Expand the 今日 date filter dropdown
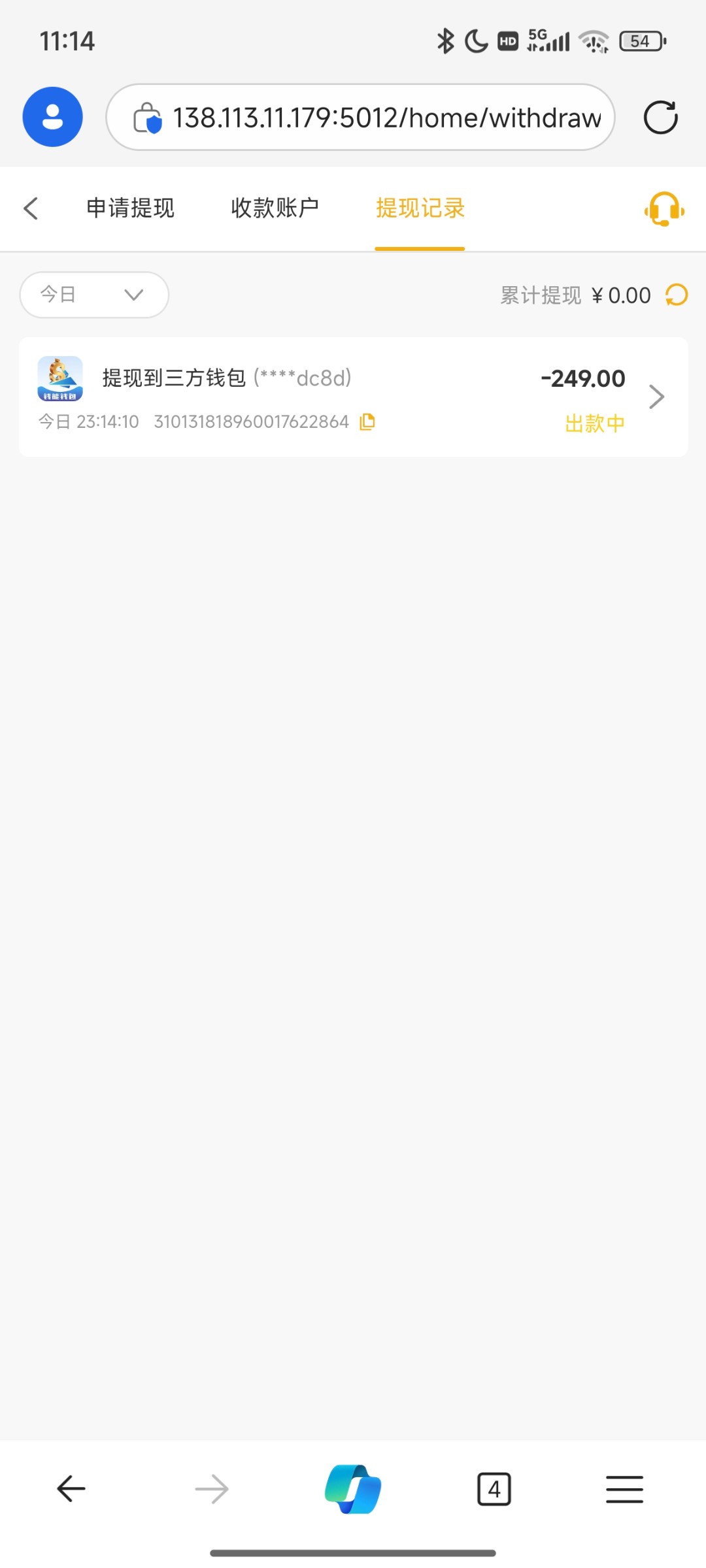This screenshot has height=1568, width=706. 95,295
